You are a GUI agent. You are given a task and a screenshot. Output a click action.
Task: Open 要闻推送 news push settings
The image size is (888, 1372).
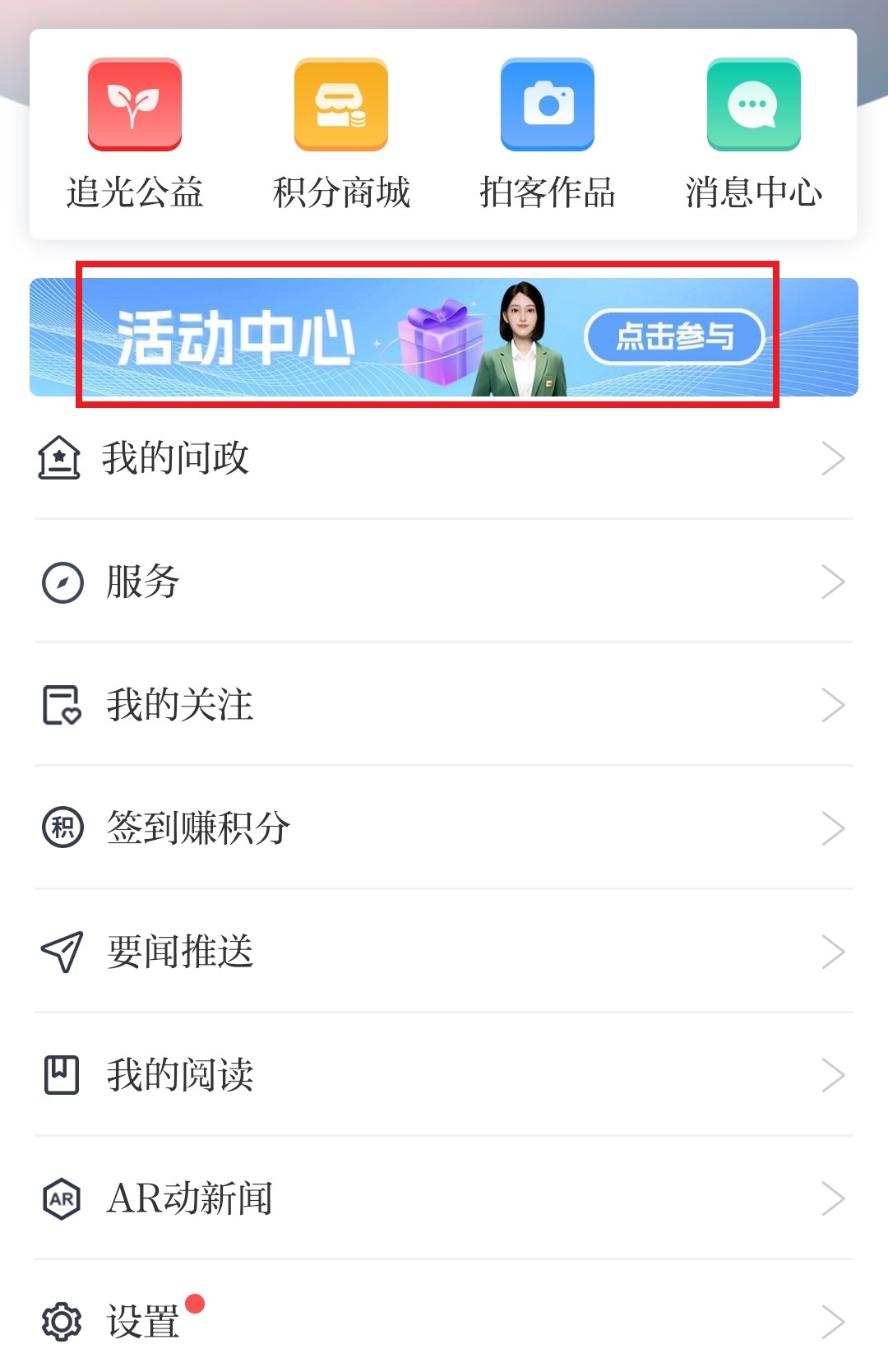pos(444,952)
